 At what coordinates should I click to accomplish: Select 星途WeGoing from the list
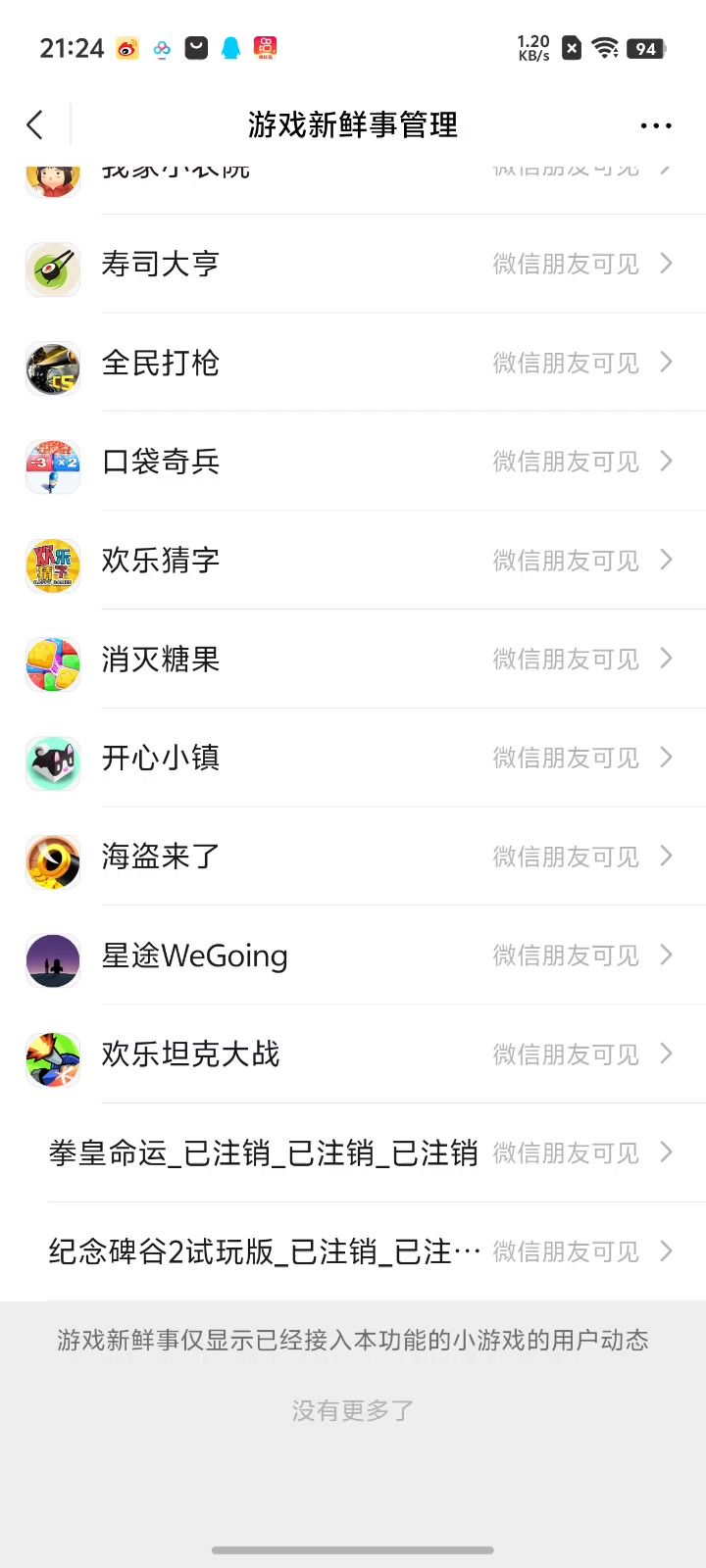353,955
